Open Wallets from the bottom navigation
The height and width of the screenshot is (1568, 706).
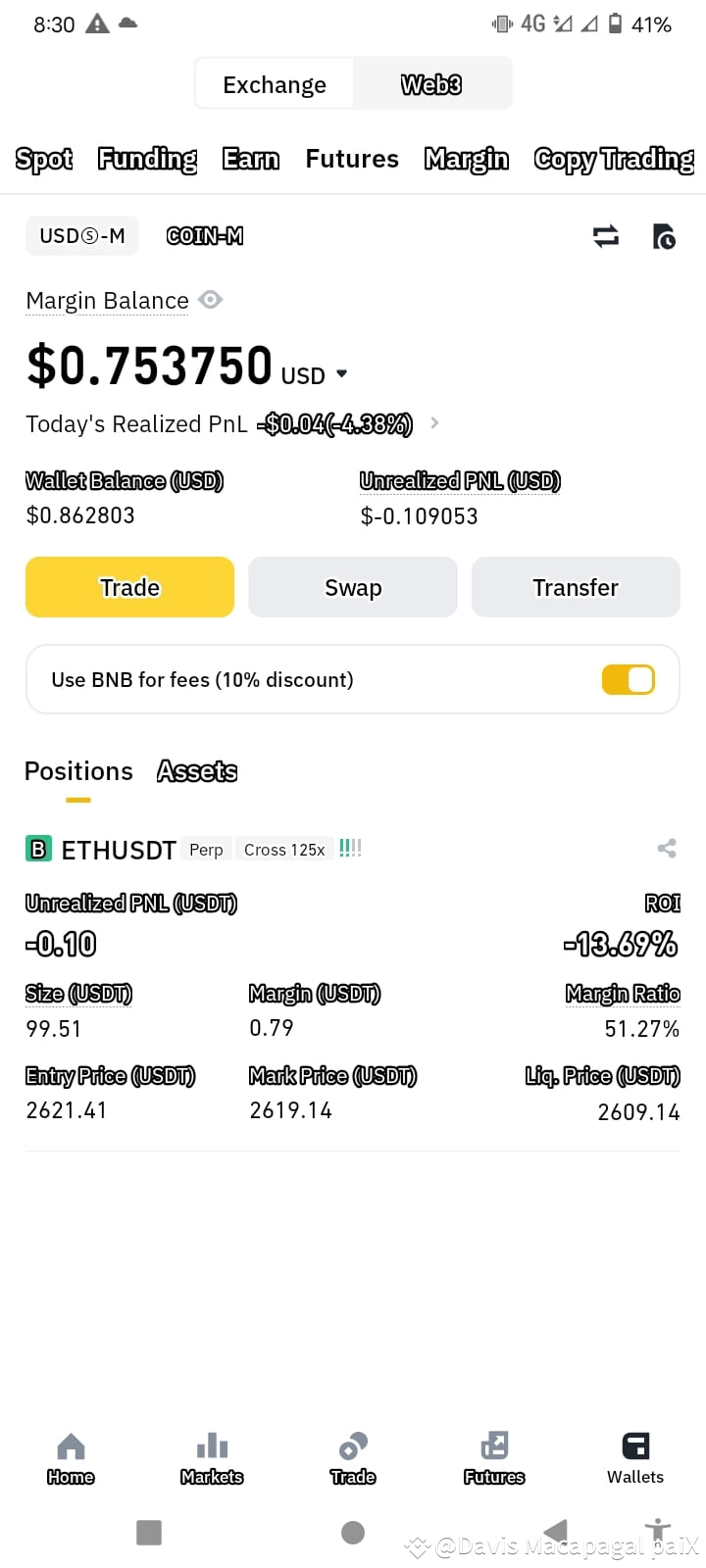634,1457
